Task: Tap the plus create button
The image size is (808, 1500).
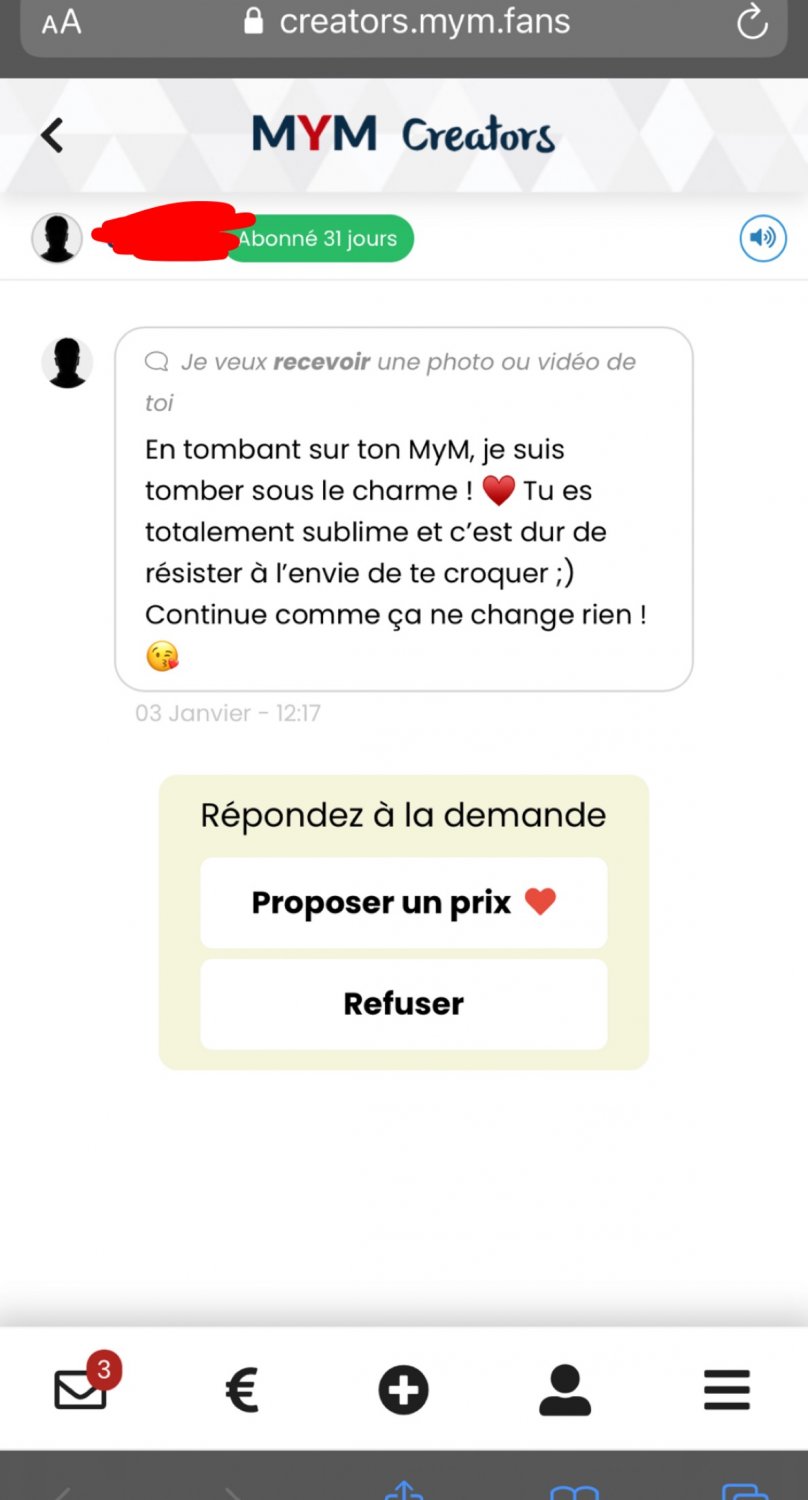Action: pos(403,1390)
